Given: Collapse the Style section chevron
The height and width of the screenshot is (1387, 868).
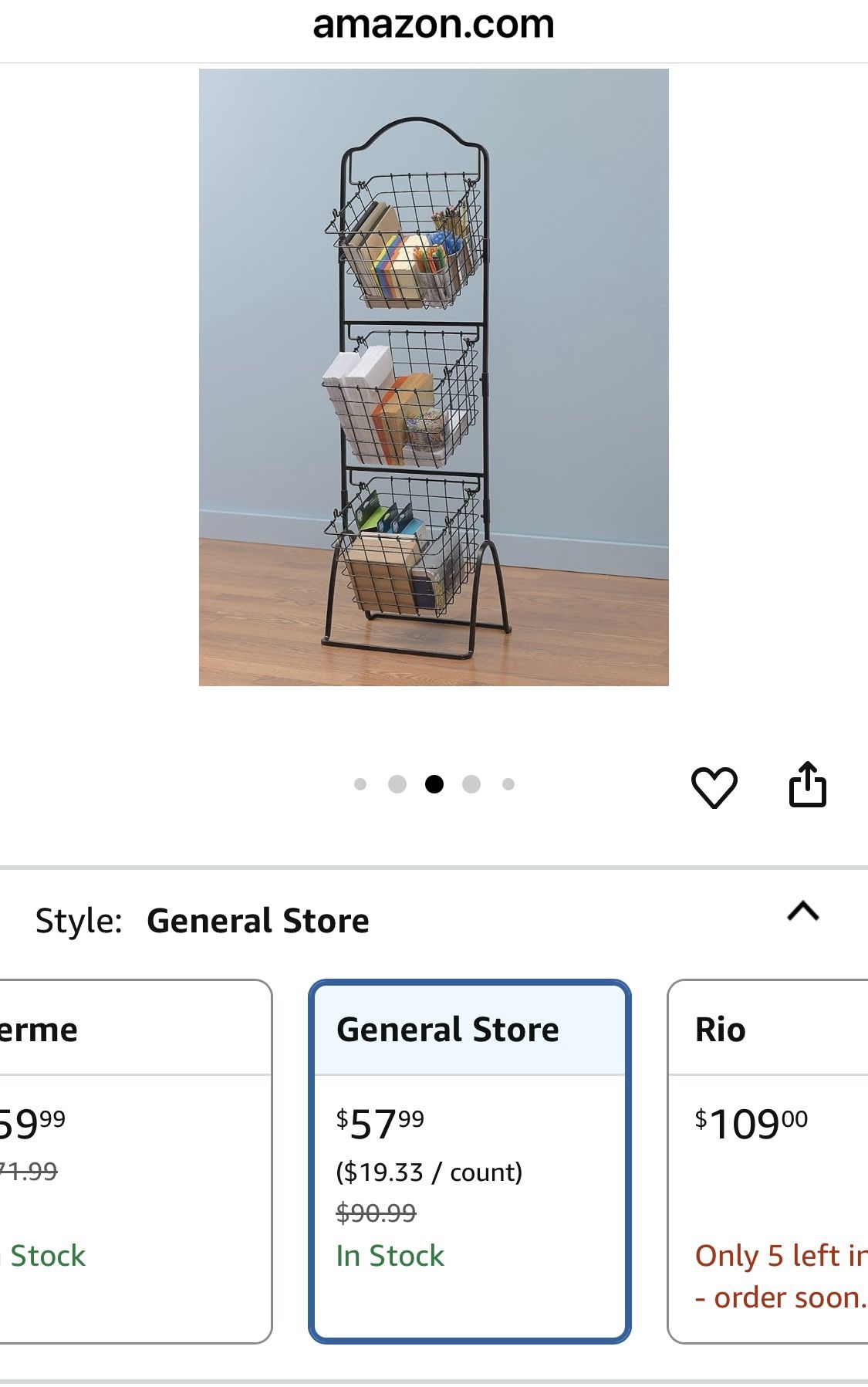Looking at the screenshot, I should tap(802, 912).
